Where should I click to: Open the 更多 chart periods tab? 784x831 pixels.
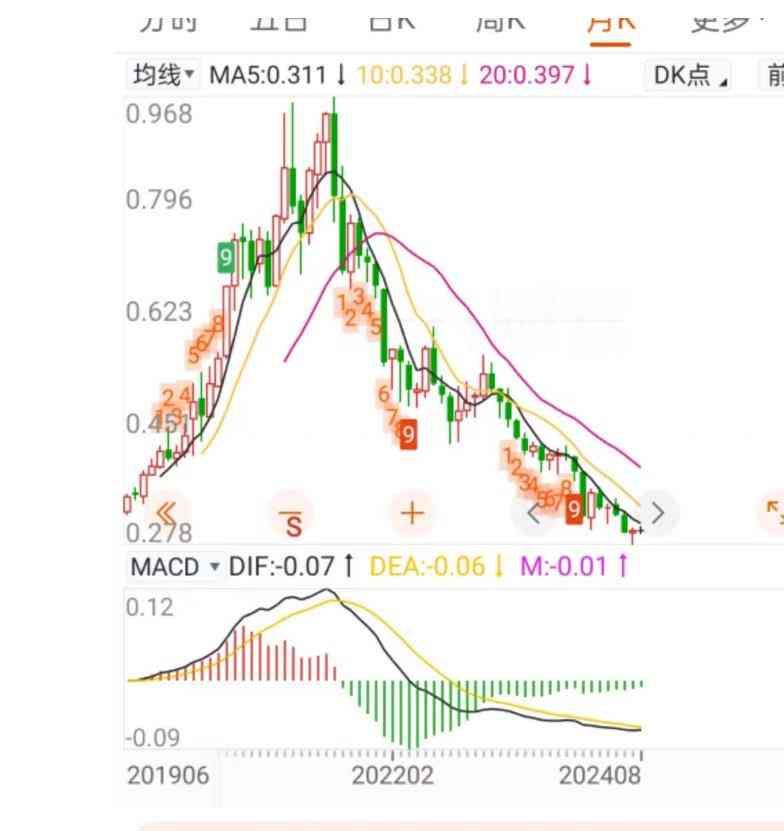722,20
